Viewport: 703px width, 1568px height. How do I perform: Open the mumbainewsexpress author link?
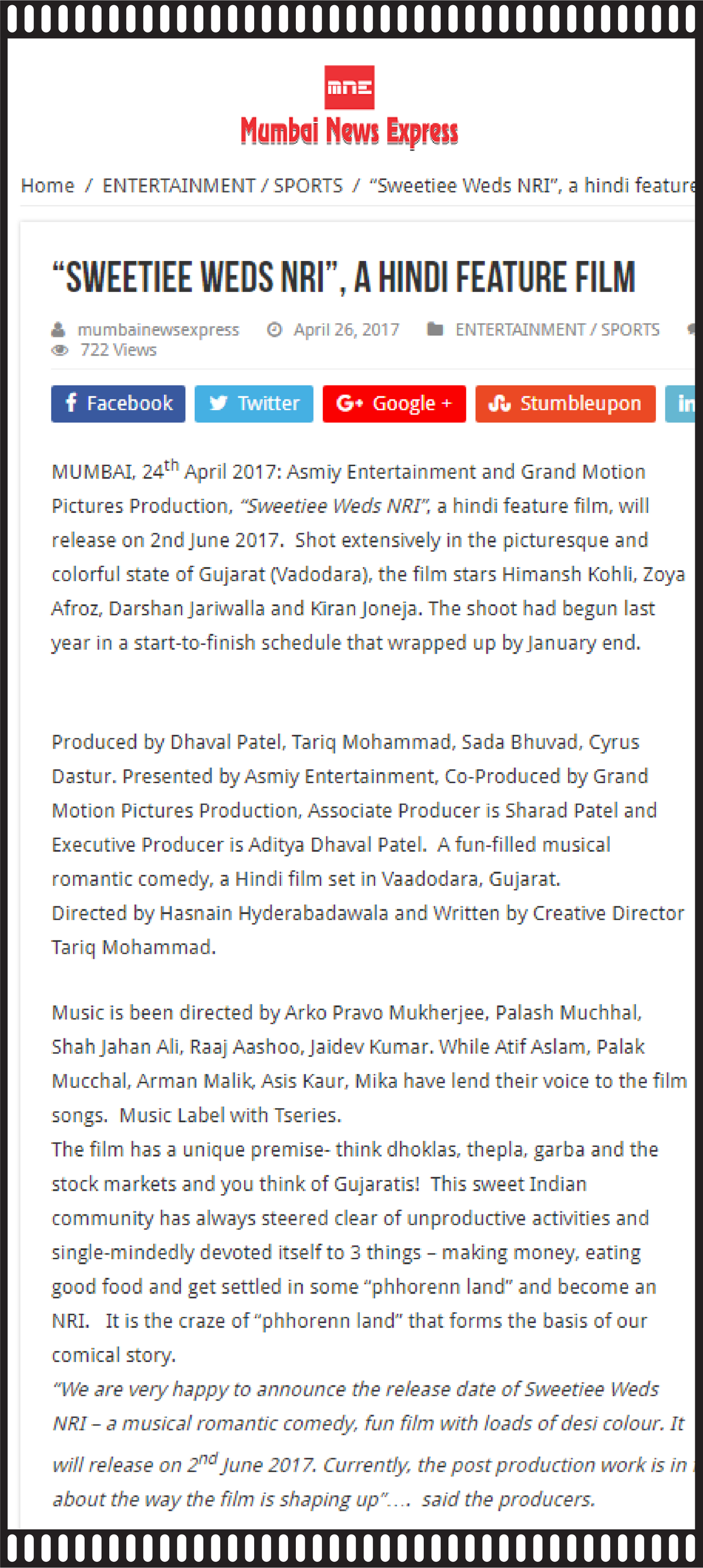pos(158,329)
